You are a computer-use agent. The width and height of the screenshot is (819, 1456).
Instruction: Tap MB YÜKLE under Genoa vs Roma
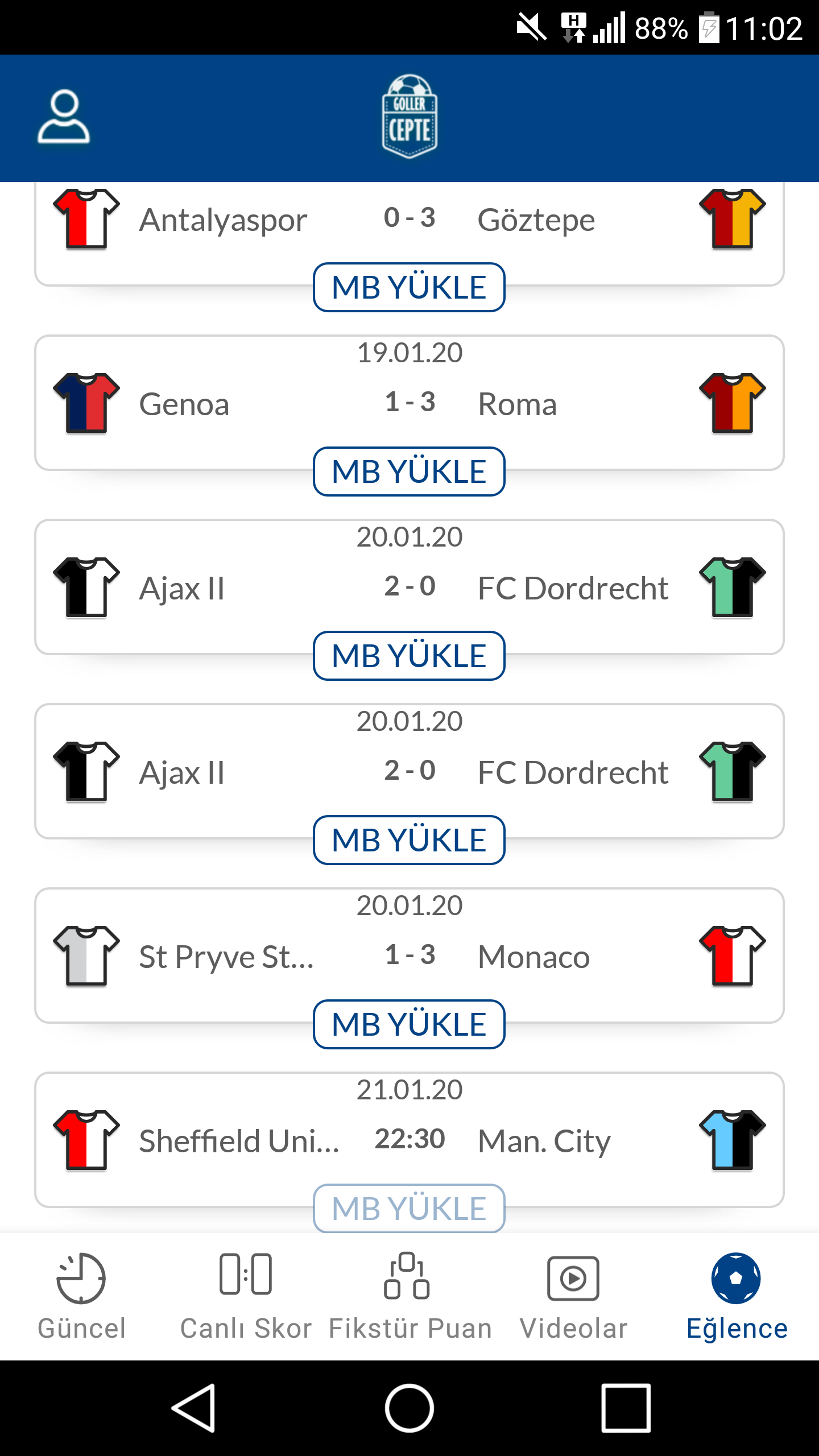coord(409,471)
